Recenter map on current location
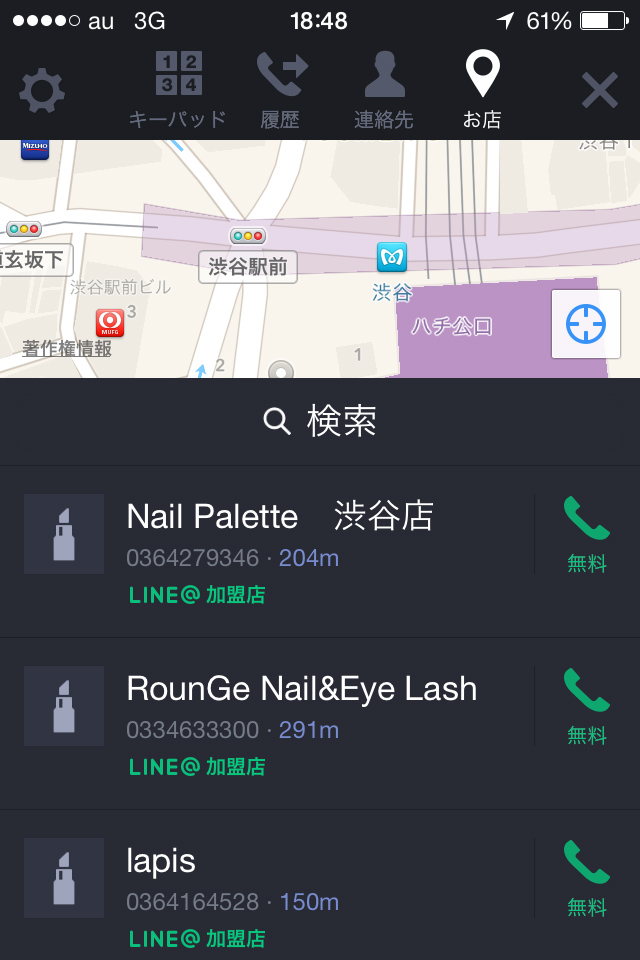This screenshot has width=640, height=960. [586, 324]
